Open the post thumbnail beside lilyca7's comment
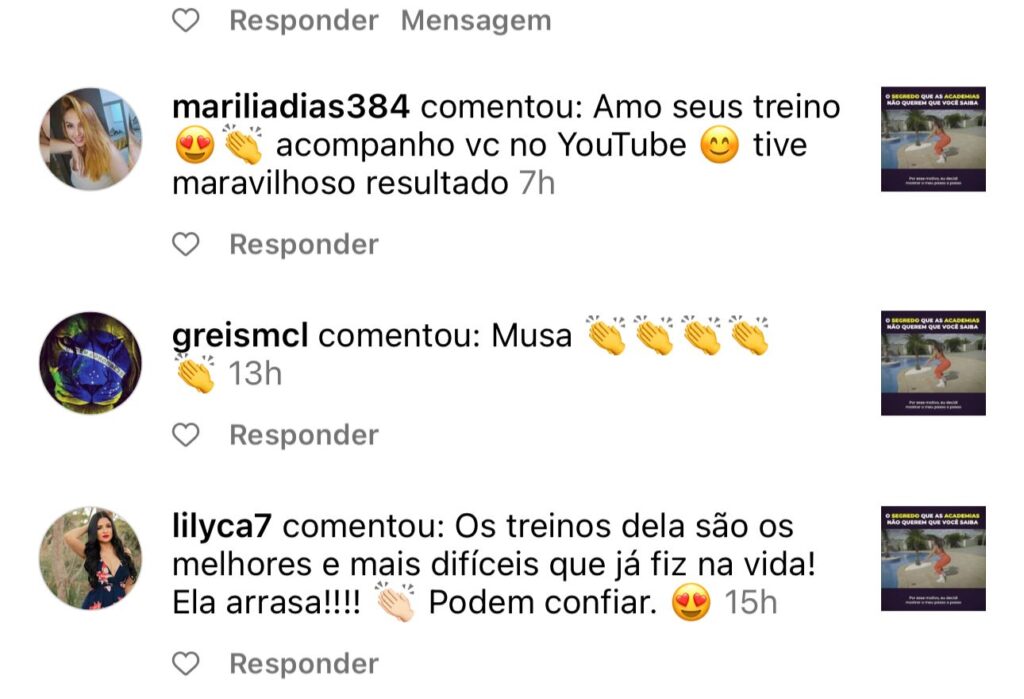 933,558
